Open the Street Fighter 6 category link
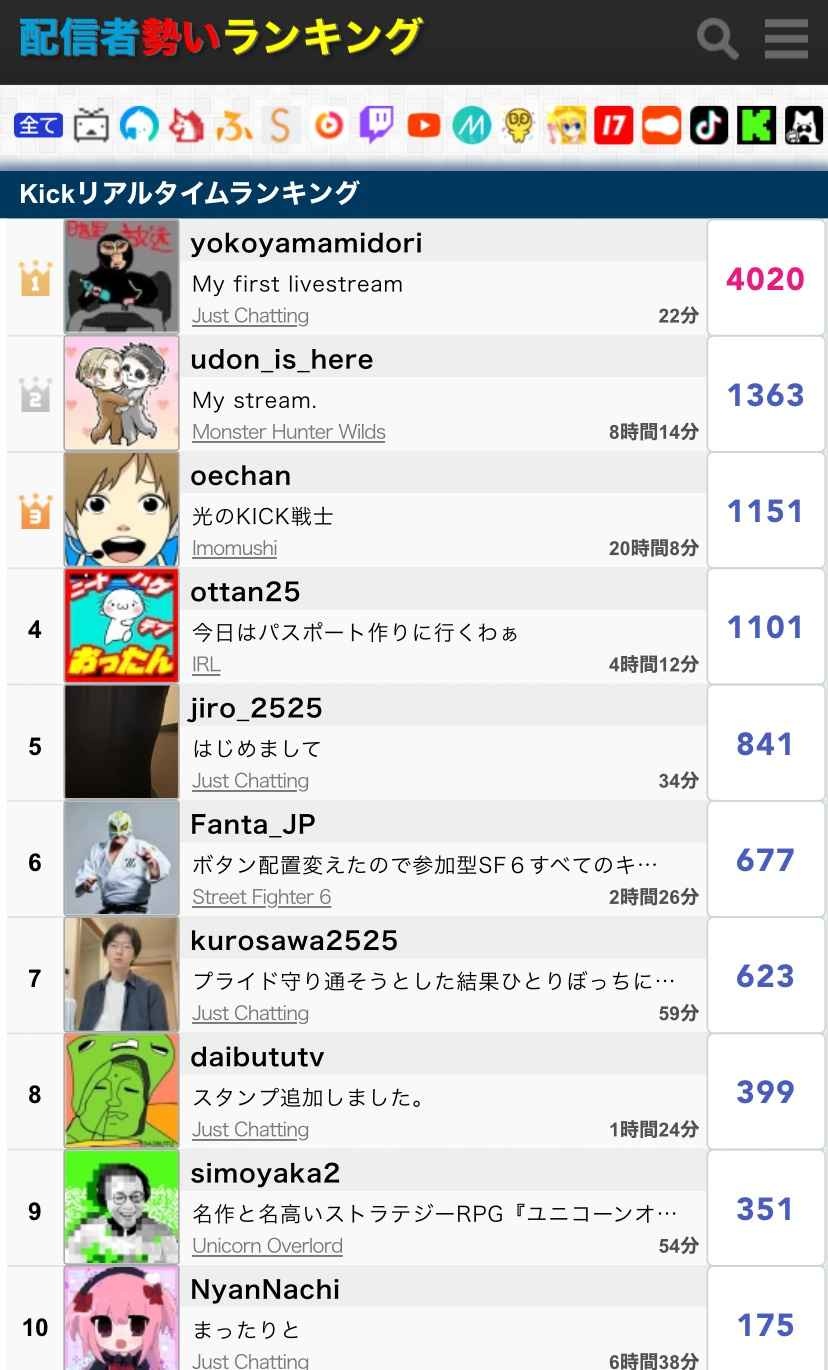This screenshot has width=828, height=1370. [x=261, y=897]
